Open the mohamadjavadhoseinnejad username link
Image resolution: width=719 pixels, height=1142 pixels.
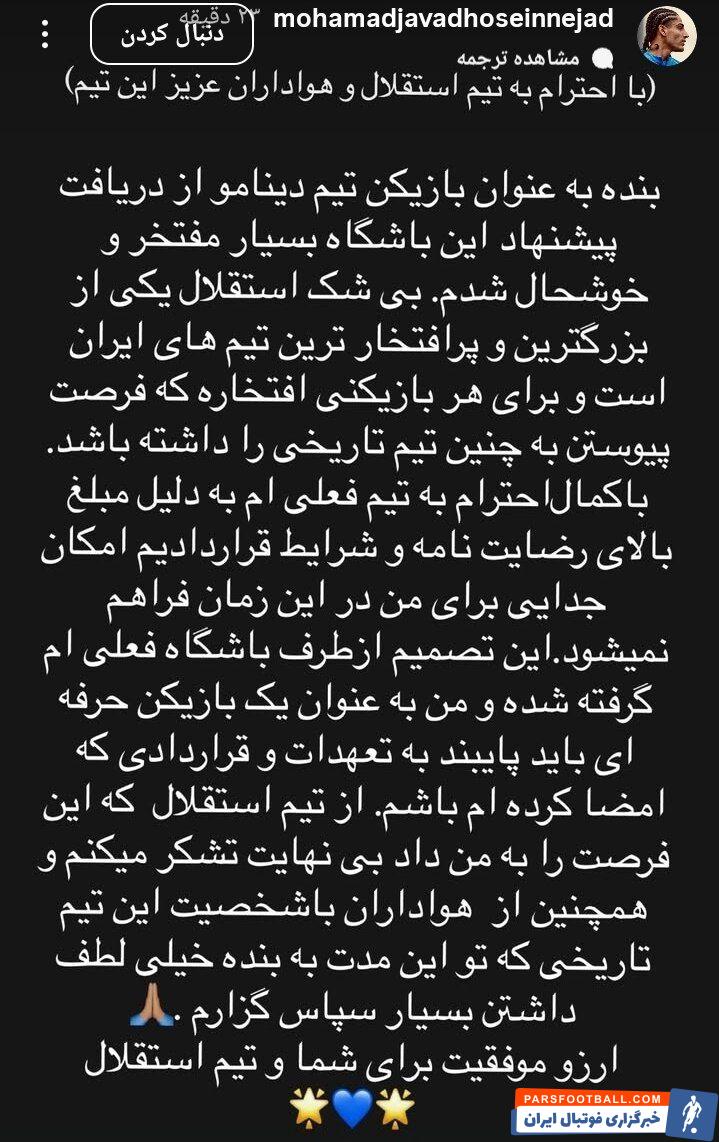(445, 19)
